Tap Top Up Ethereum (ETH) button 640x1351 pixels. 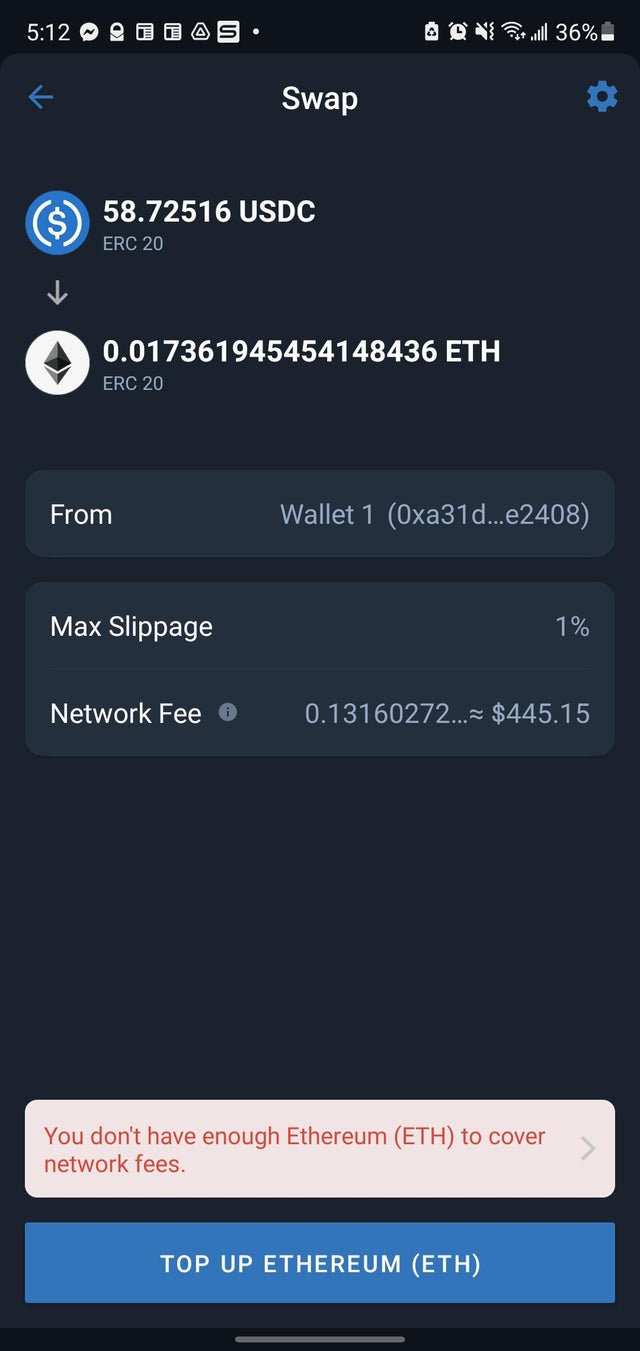click(x=320, y=1263)
